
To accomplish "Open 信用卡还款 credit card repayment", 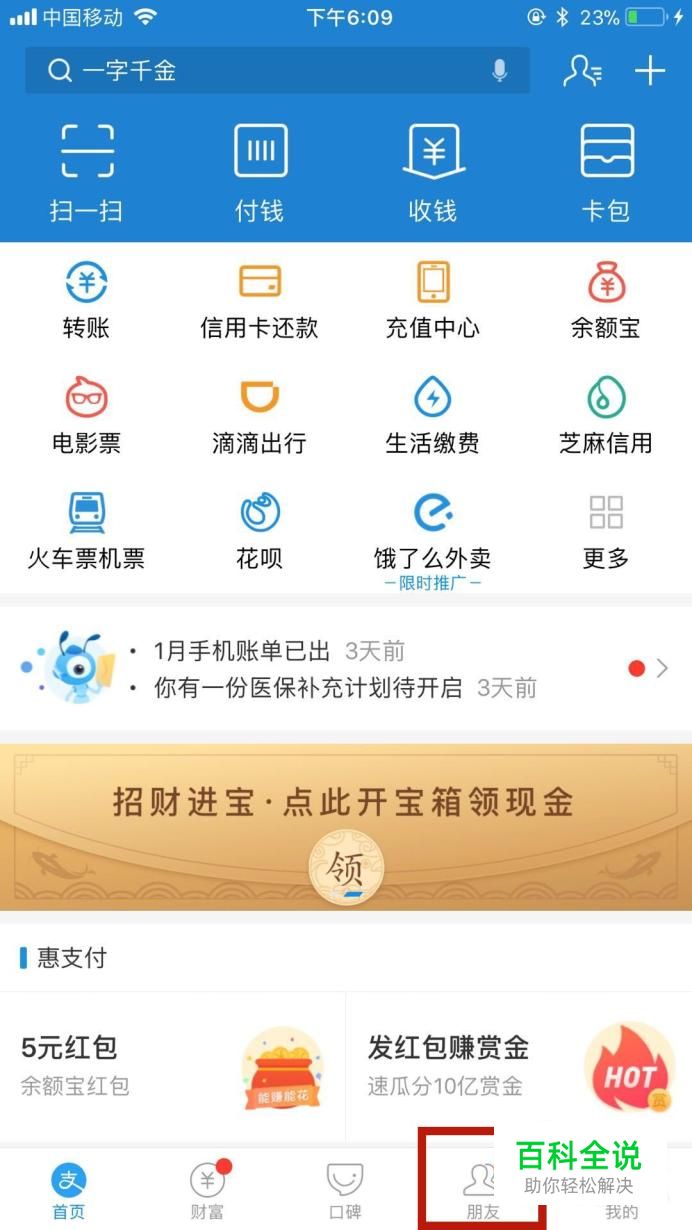I will click(259, 299).
